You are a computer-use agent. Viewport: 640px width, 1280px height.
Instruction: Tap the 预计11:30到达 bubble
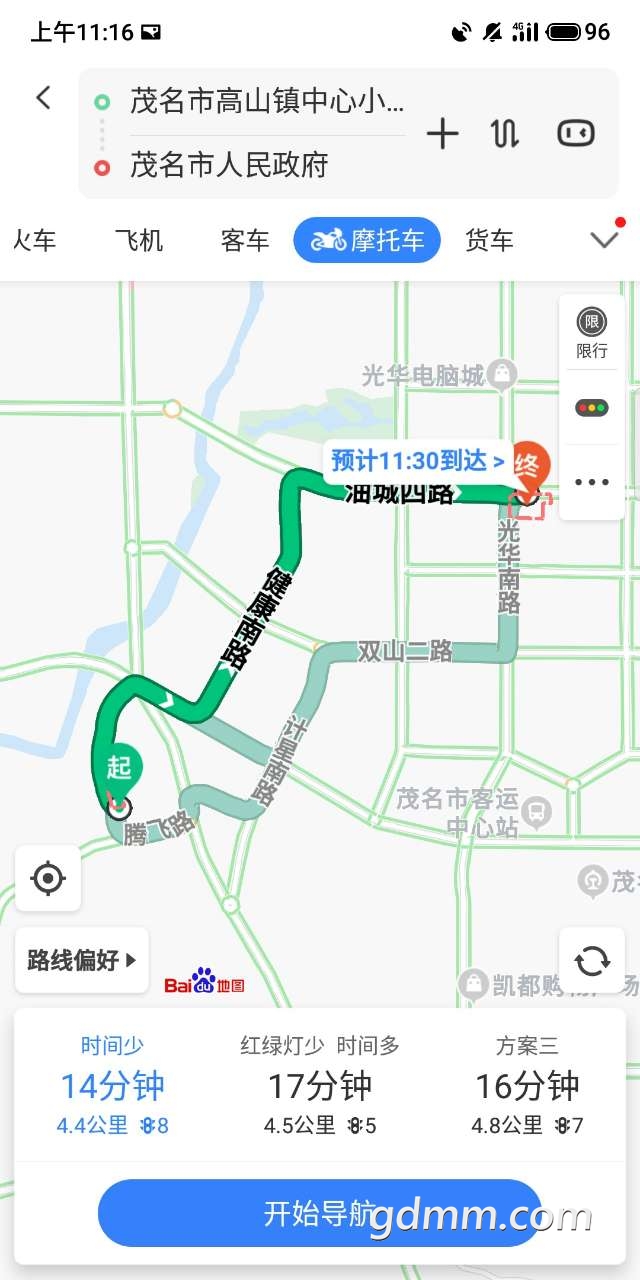pos(417,461)
